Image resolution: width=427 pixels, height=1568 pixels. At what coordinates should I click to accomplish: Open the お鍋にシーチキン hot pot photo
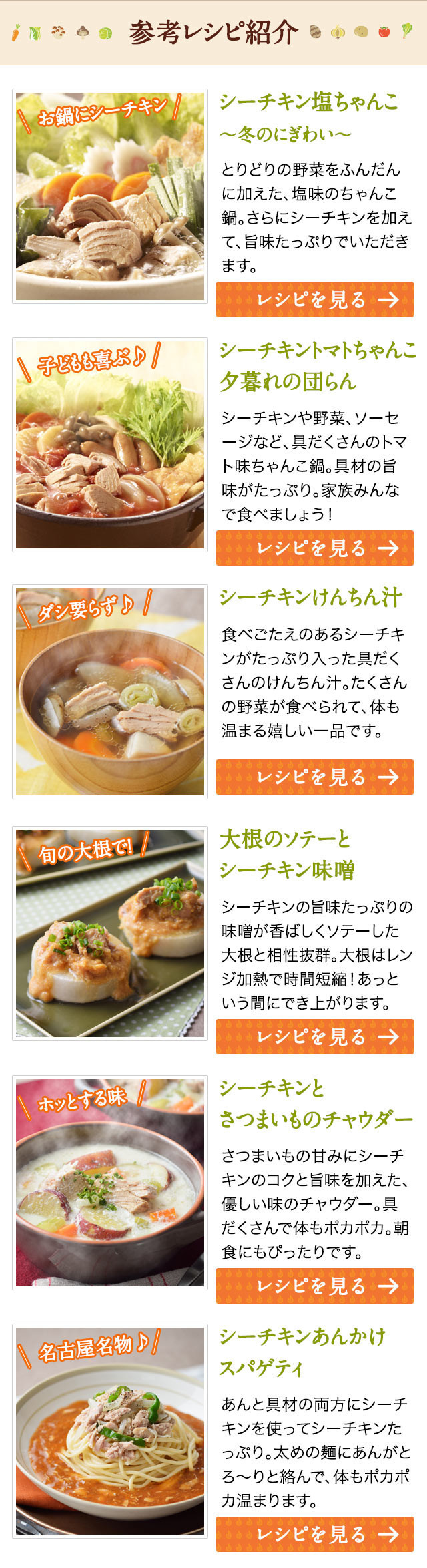pos(110,196)
